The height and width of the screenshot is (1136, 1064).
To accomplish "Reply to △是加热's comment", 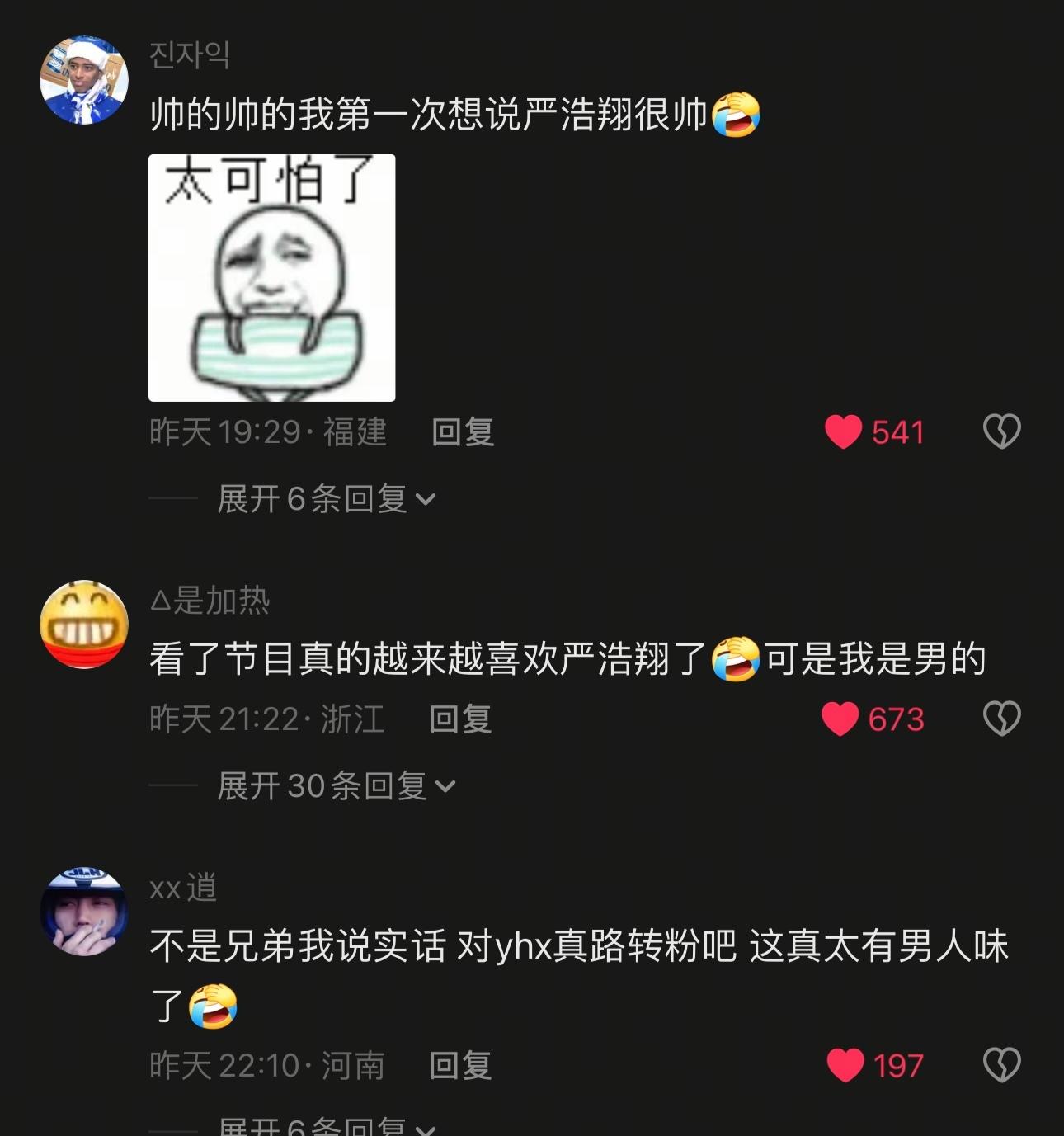I will (460, 719).
